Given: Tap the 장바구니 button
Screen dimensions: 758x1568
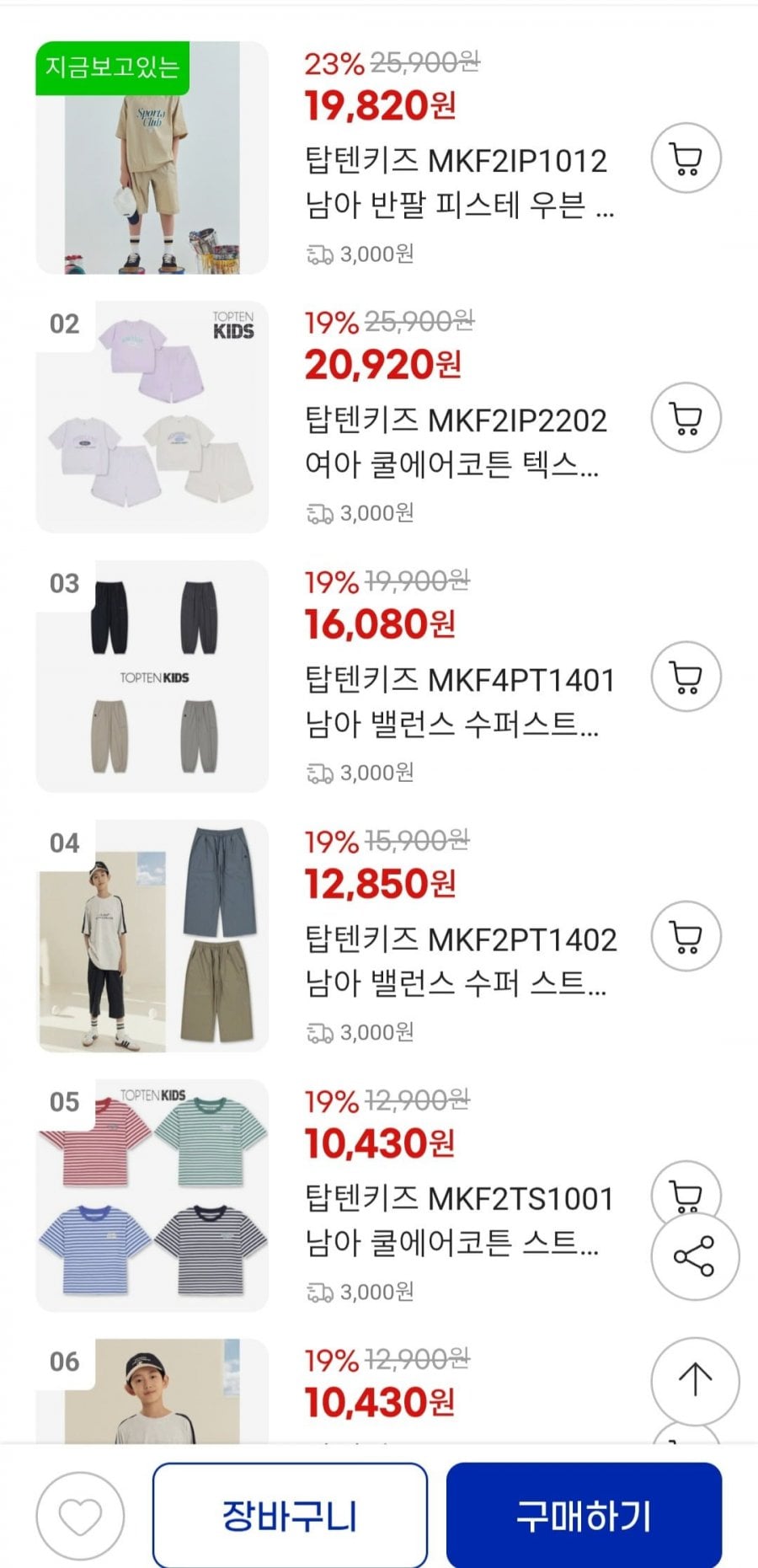Looking at the screenshot, I should point(290,1516).
